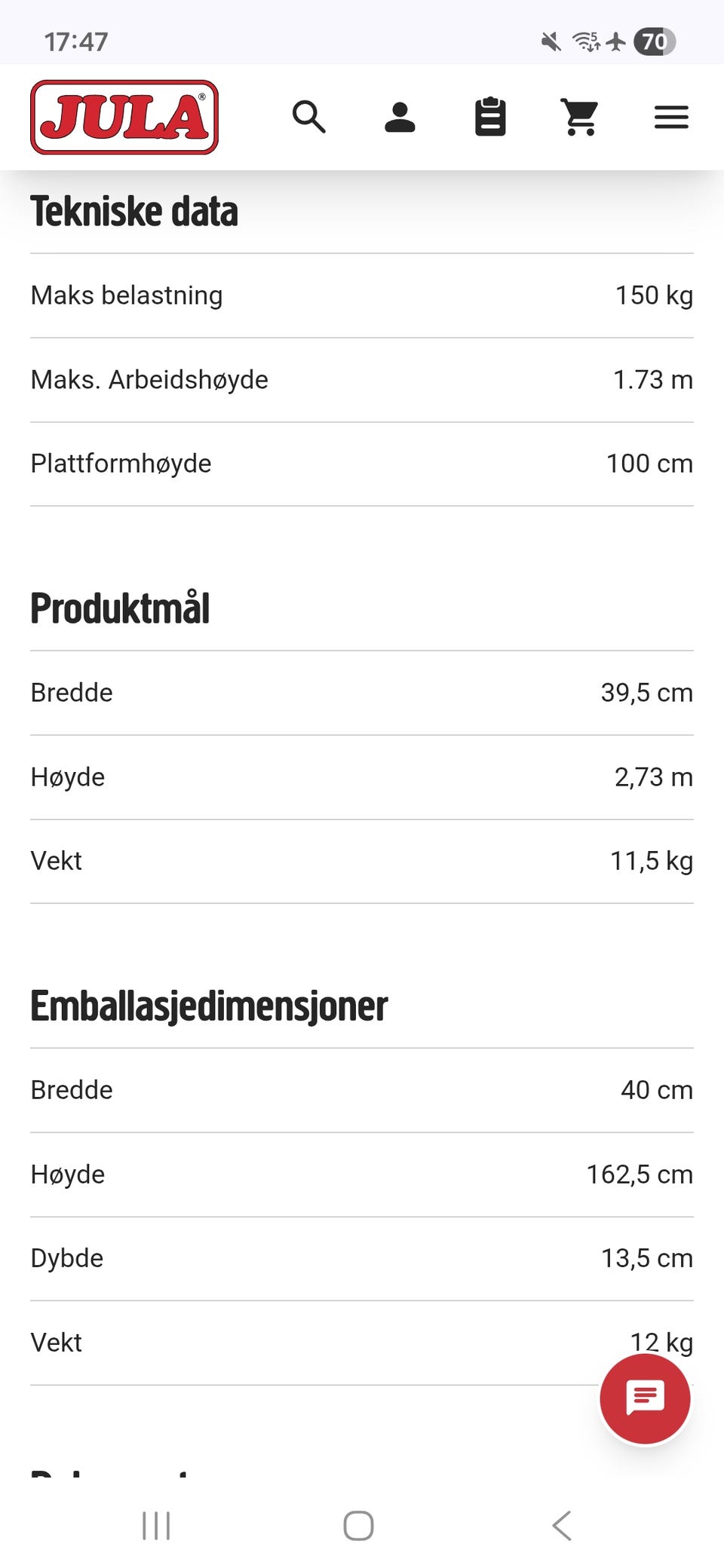Click the Vekt 11,5 kg row
Viewport: 724px width, 1568px height.
[x=362, y=859]
